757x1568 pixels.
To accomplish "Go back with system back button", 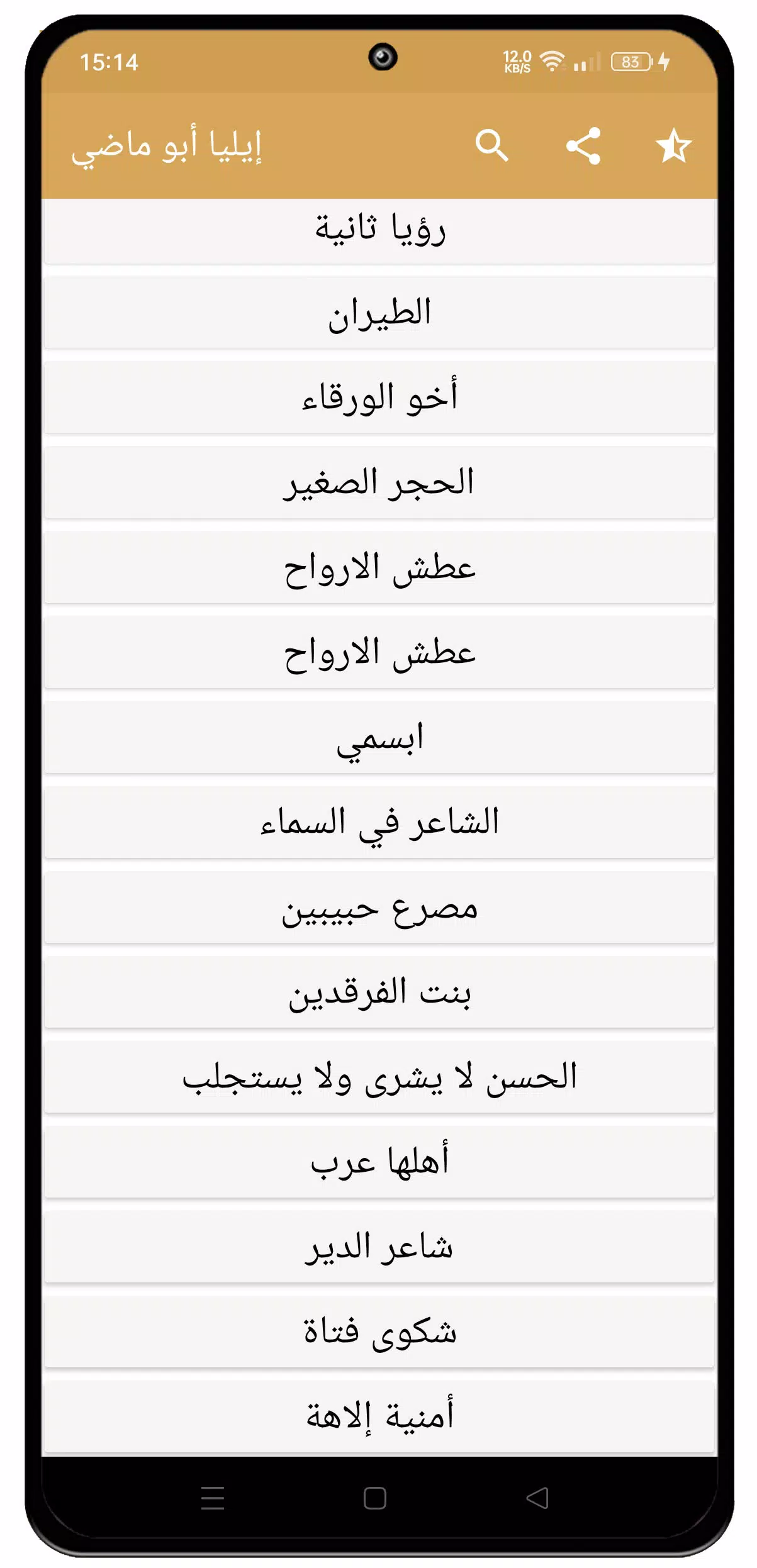I will point(537,1498).
